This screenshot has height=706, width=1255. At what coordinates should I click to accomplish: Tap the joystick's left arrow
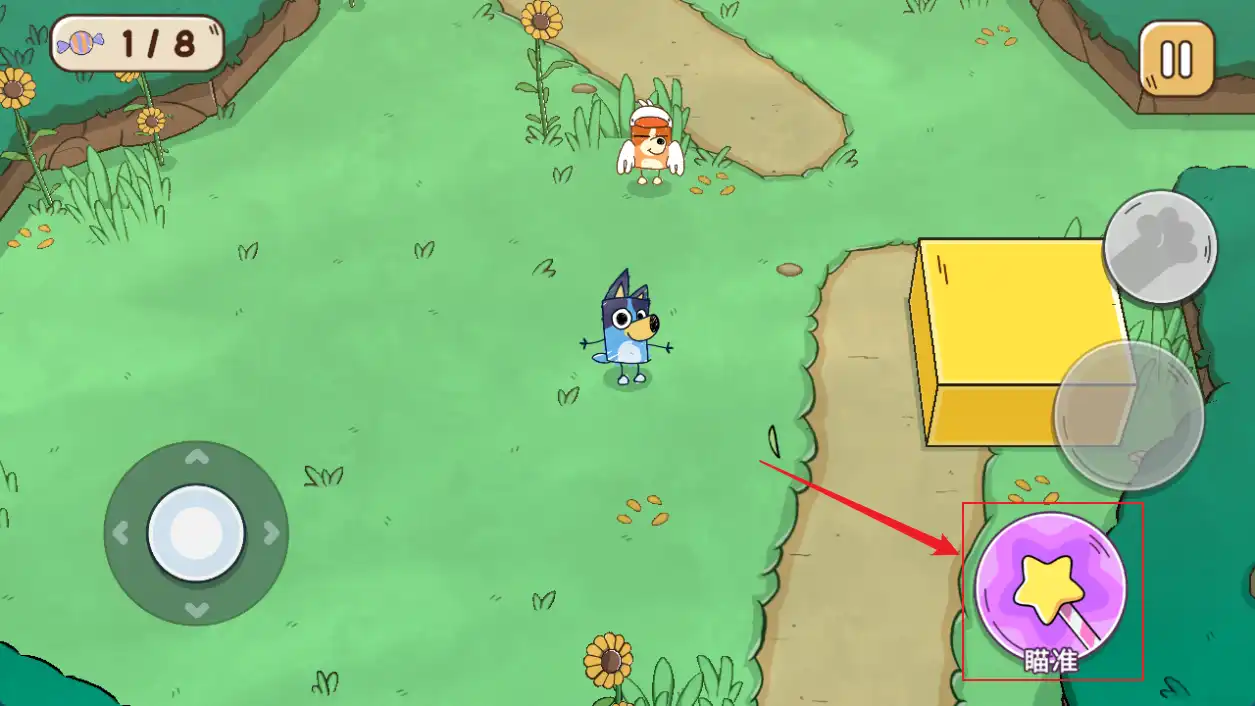(x=121, y=533)
